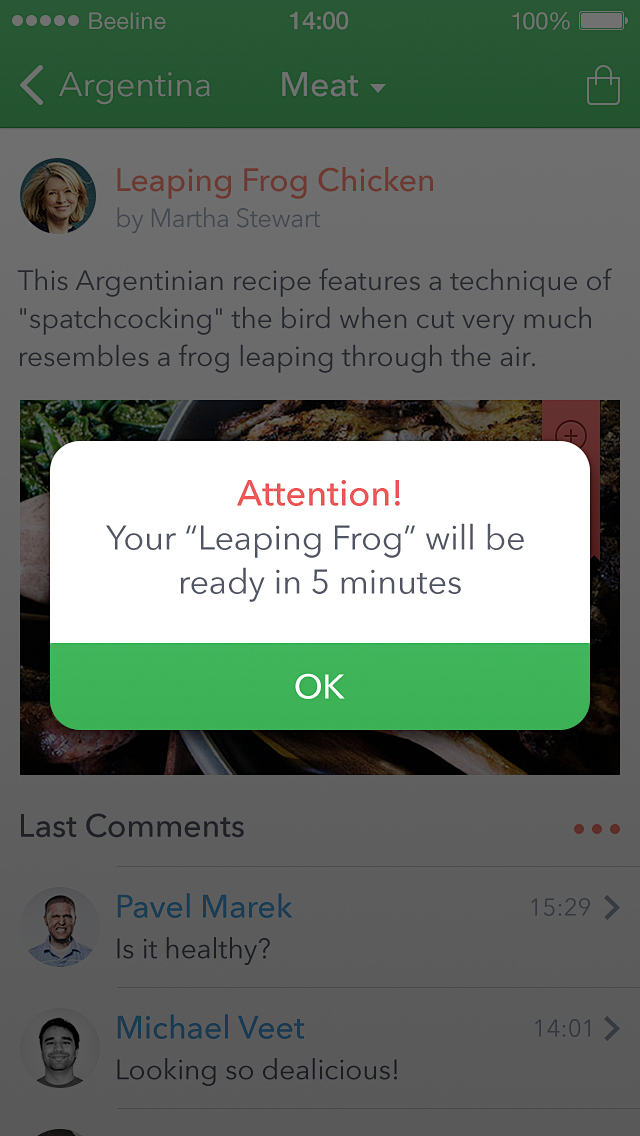Dismiss the alert with OK
Viewport: 640px width, 1136px height.
(319, 686)
